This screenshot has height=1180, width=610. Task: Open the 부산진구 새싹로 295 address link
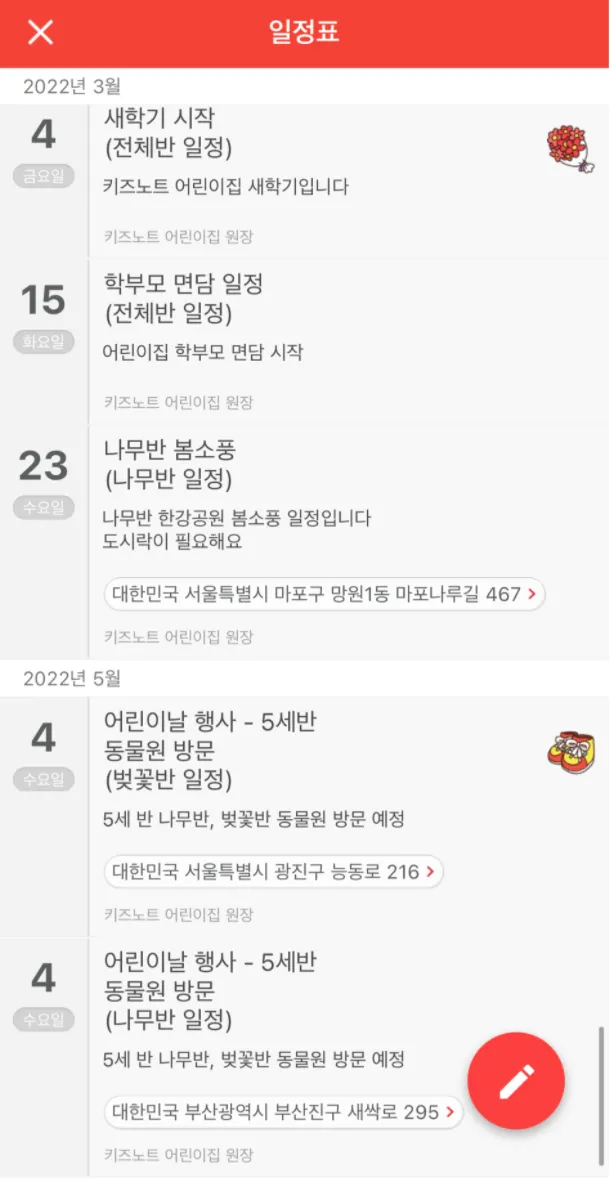coord(283,1112)
